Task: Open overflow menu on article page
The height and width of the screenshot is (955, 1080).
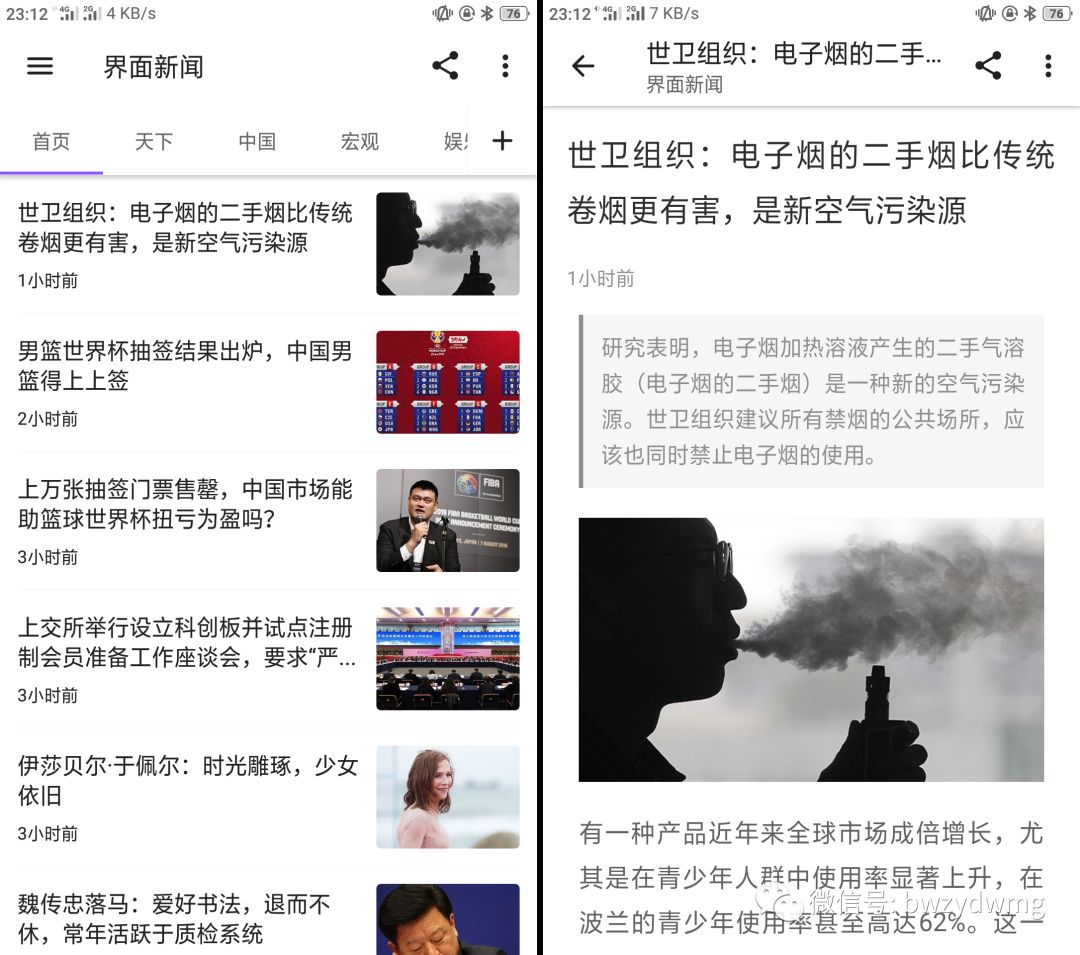Action: [1048, 66]
